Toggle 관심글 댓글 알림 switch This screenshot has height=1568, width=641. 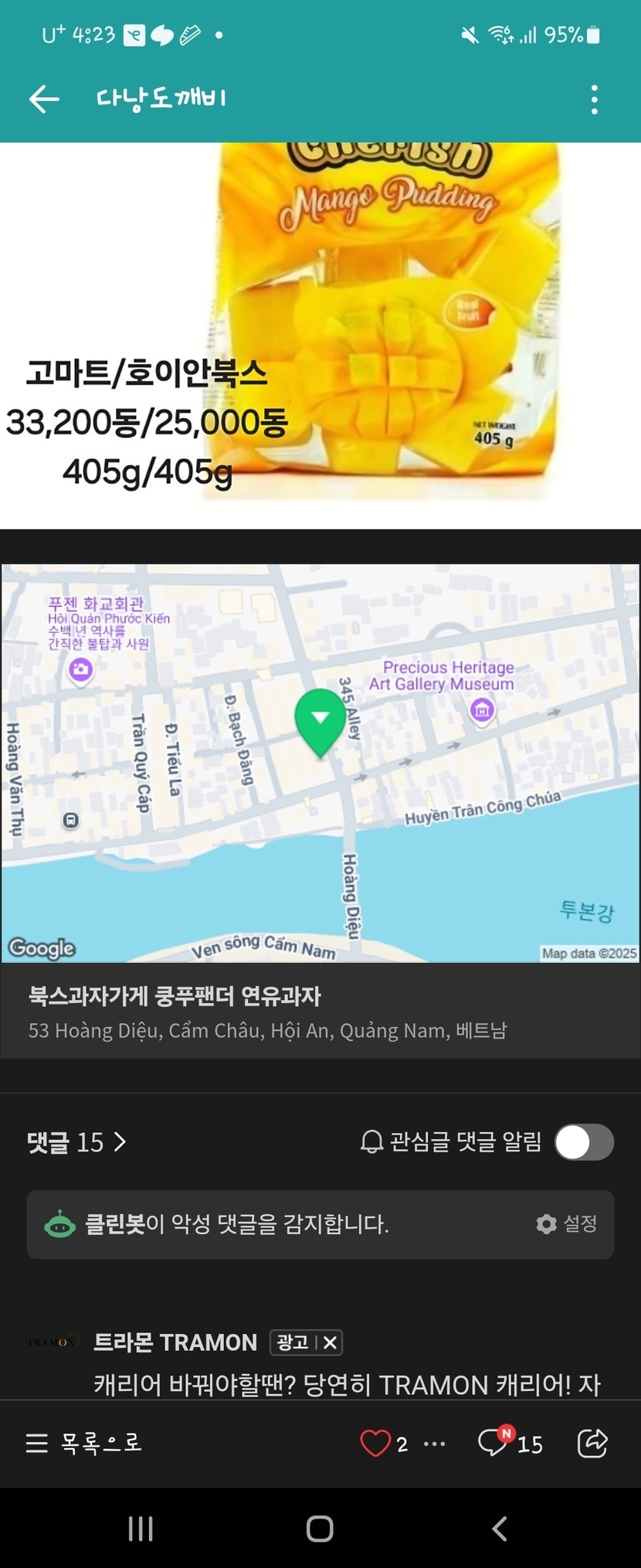point(584,1142)
